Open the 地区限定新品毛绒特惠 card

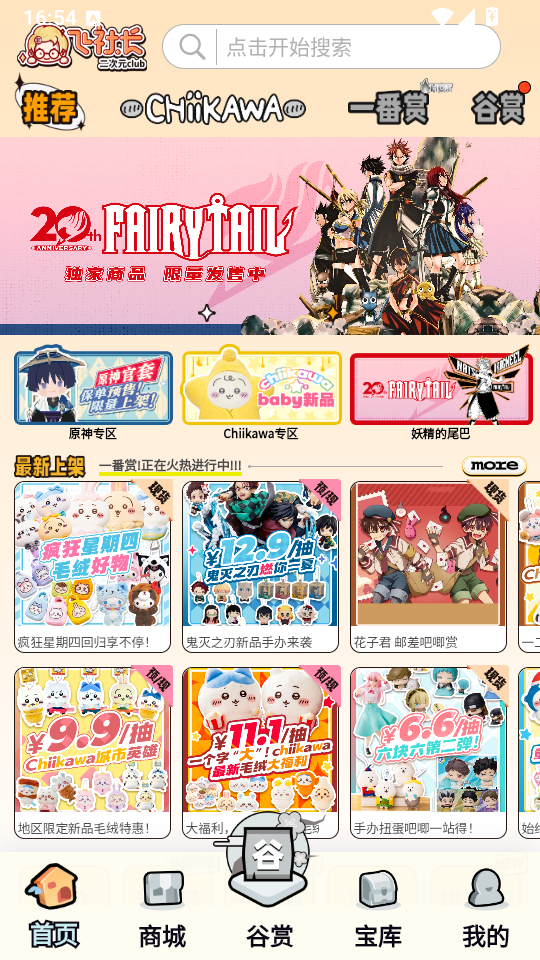click(92, 752)
